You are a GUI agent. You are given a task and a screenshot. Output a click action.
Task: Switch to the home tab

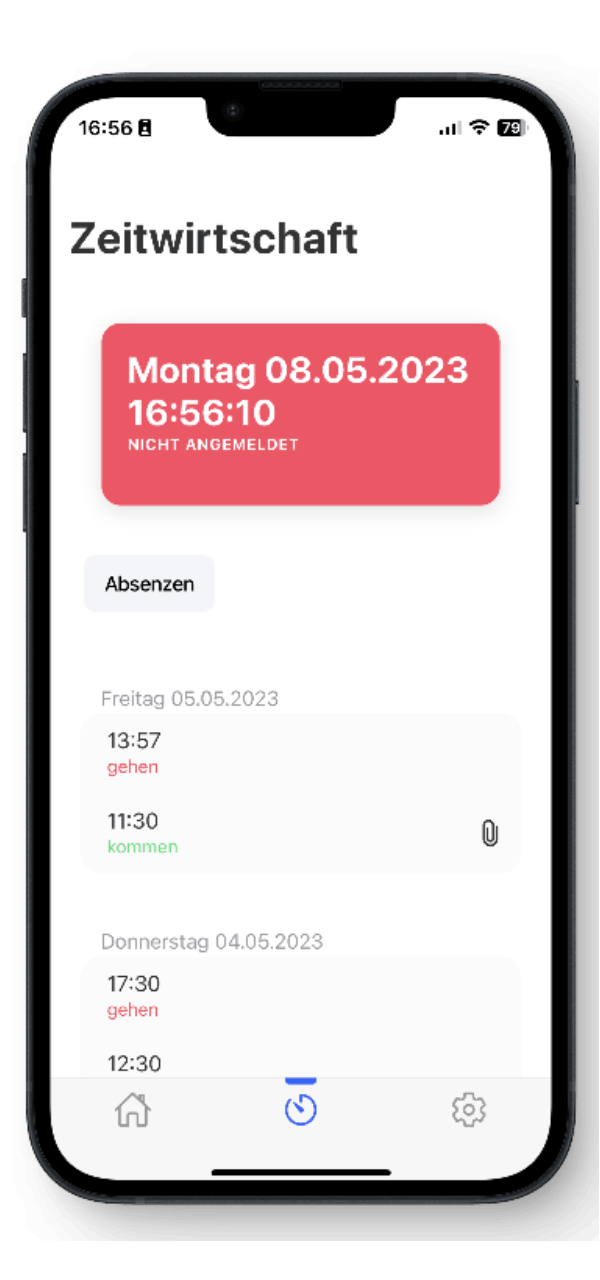[x=133, y=1109]
